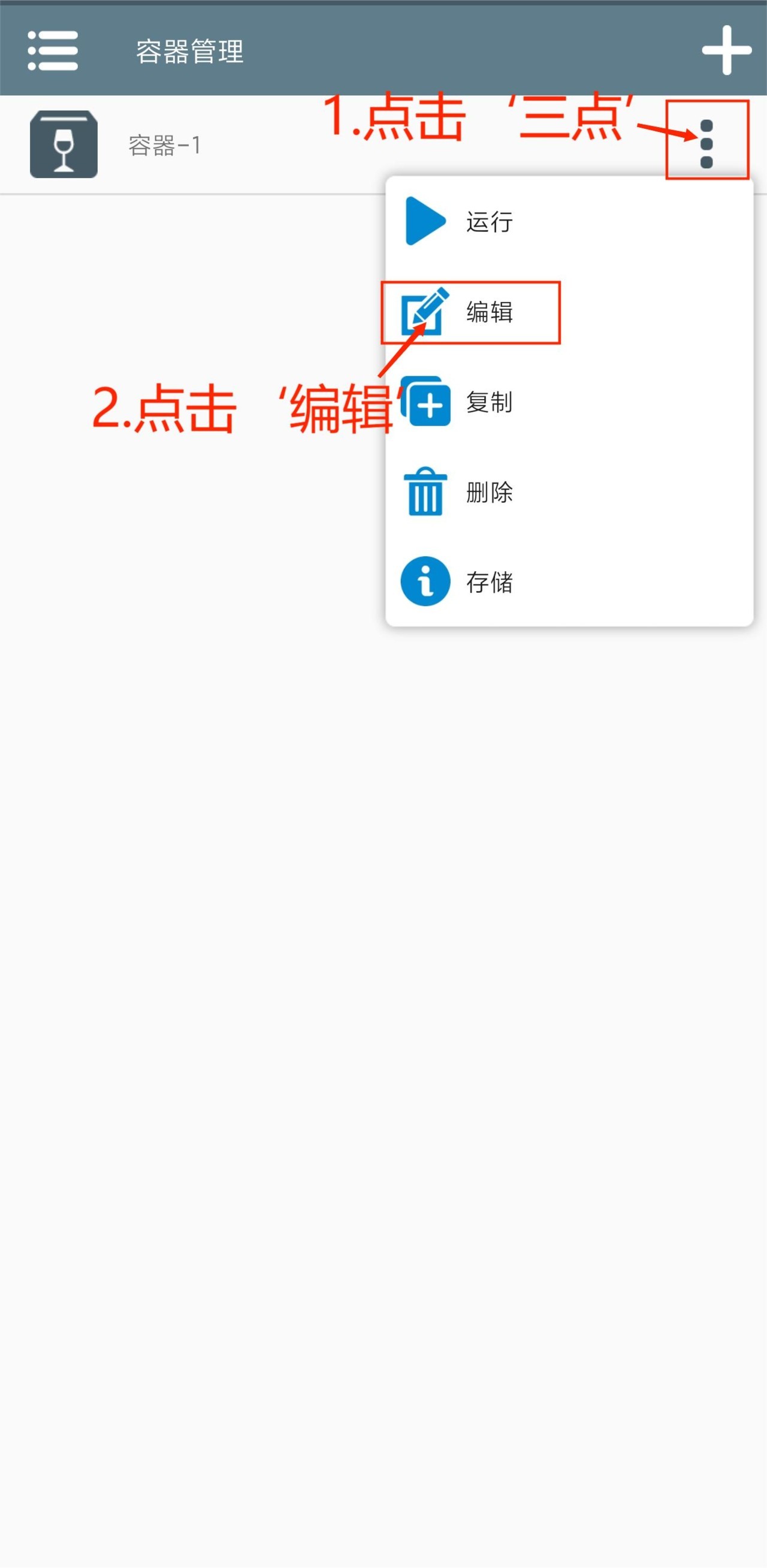The width and height of the screenshot is (767, 1568).
Task: Click the Edit (编辑) pencil icon
Action: point(425,312)
